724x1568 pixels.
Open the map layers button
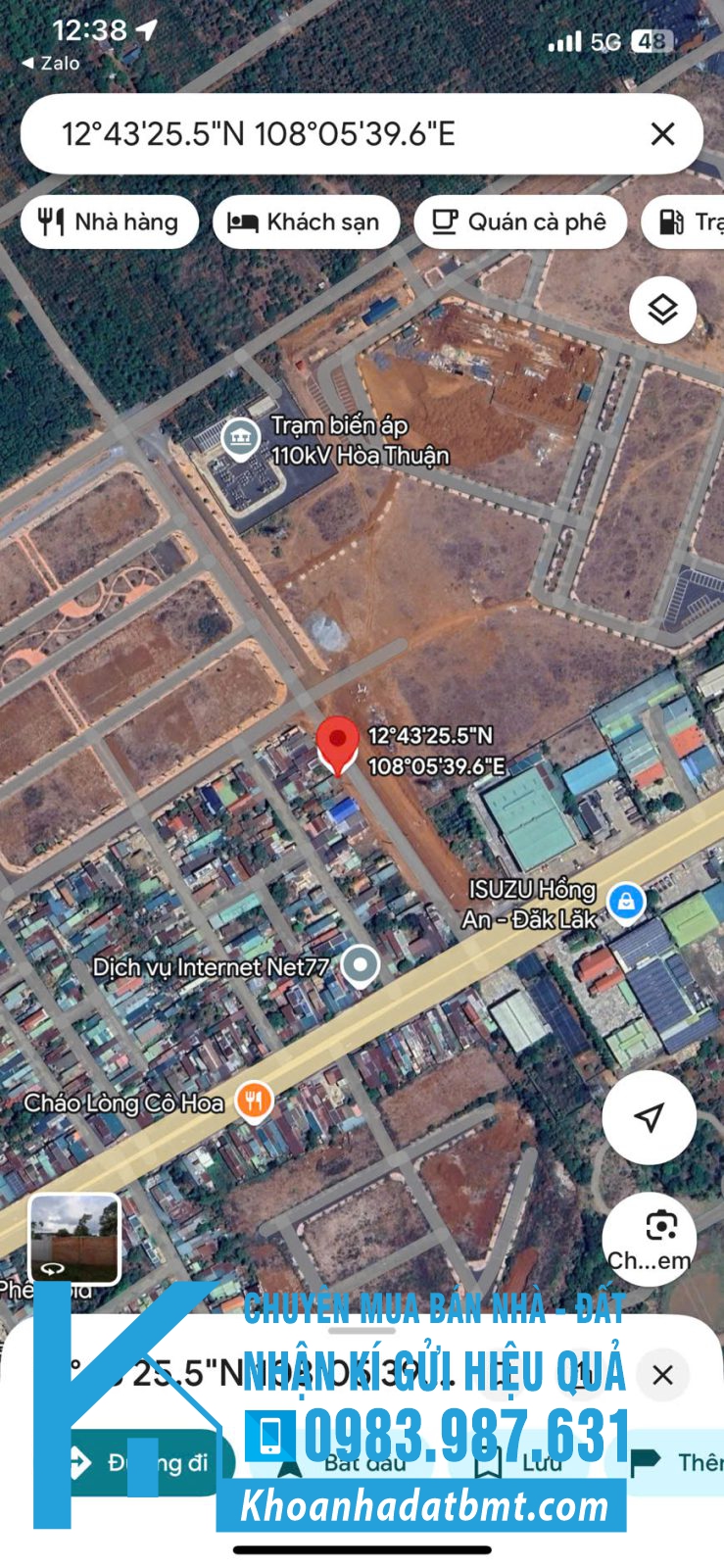point(662,310)
